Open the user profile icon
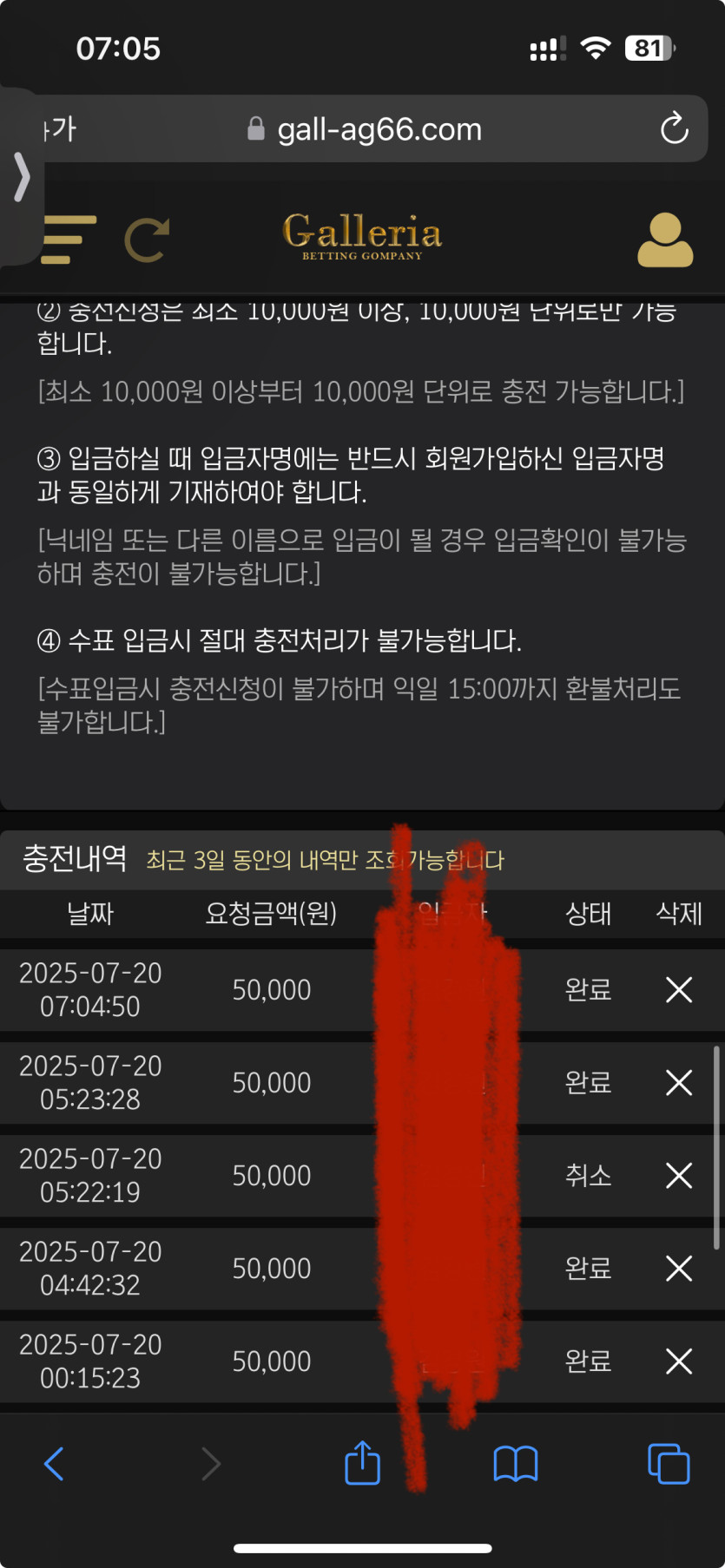Image resolution: width=725 pixels, height=1568 pixels. [665, 239]
